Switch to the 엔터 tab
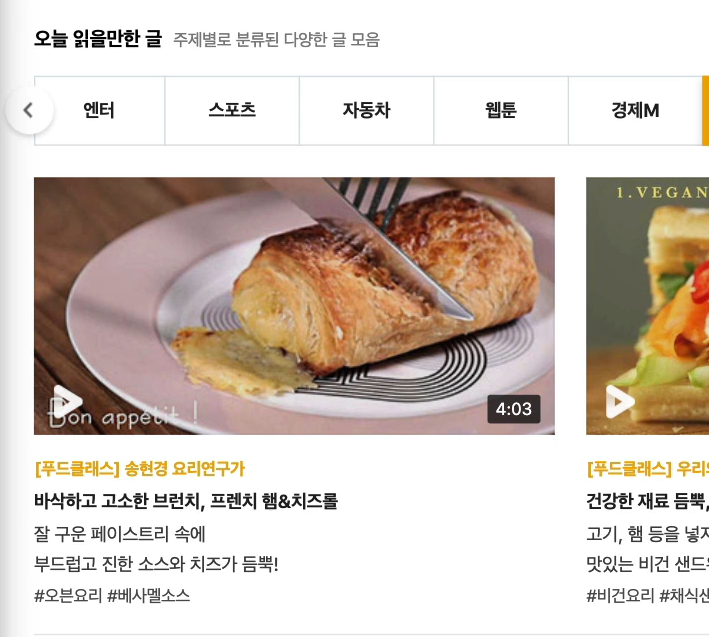Image resolution: width=709 pixels, height=637 pixels. [x=99, y=111]
